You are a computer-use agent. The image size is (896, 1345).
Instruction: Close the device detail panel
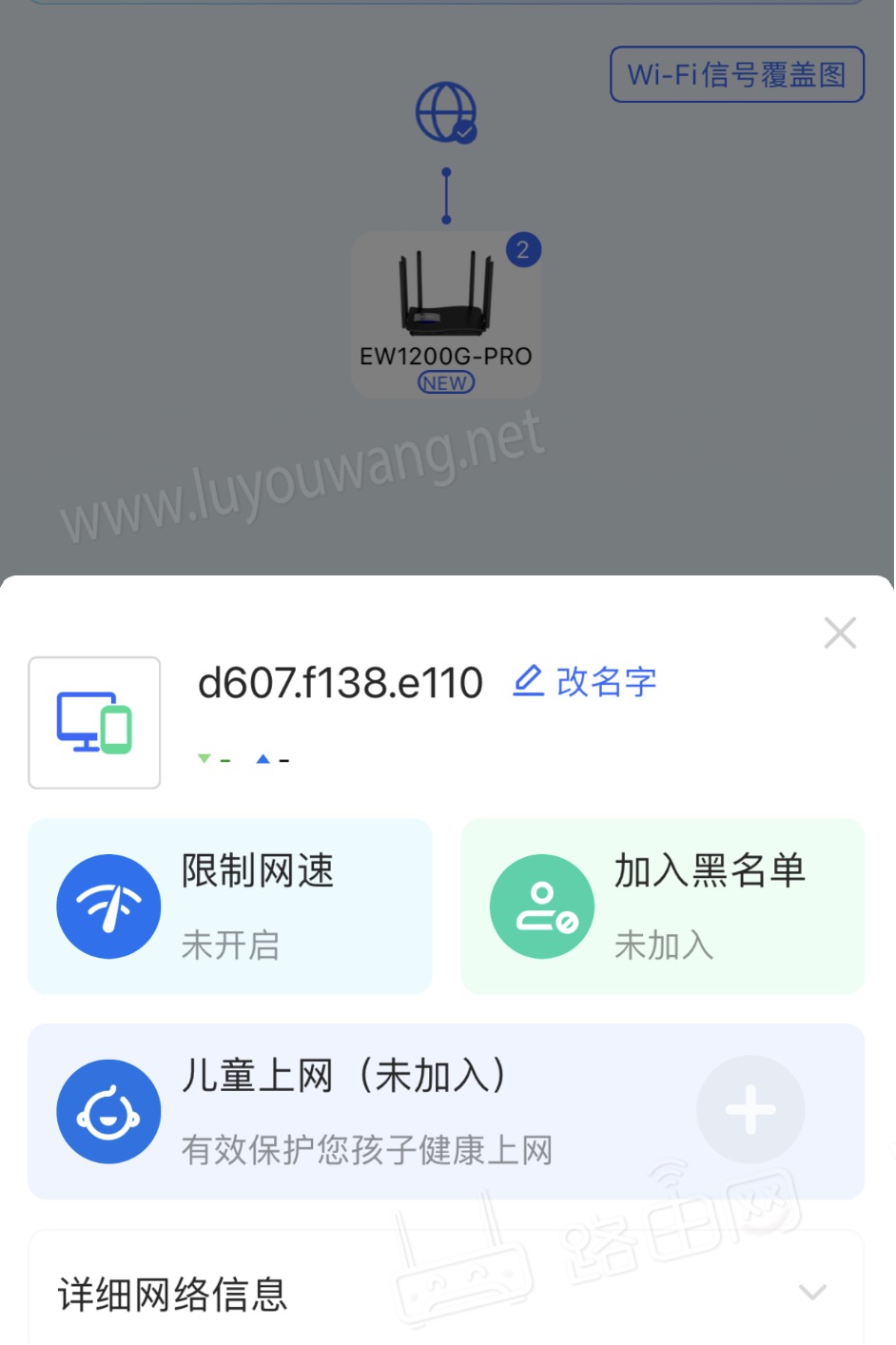tap(840, 632)
